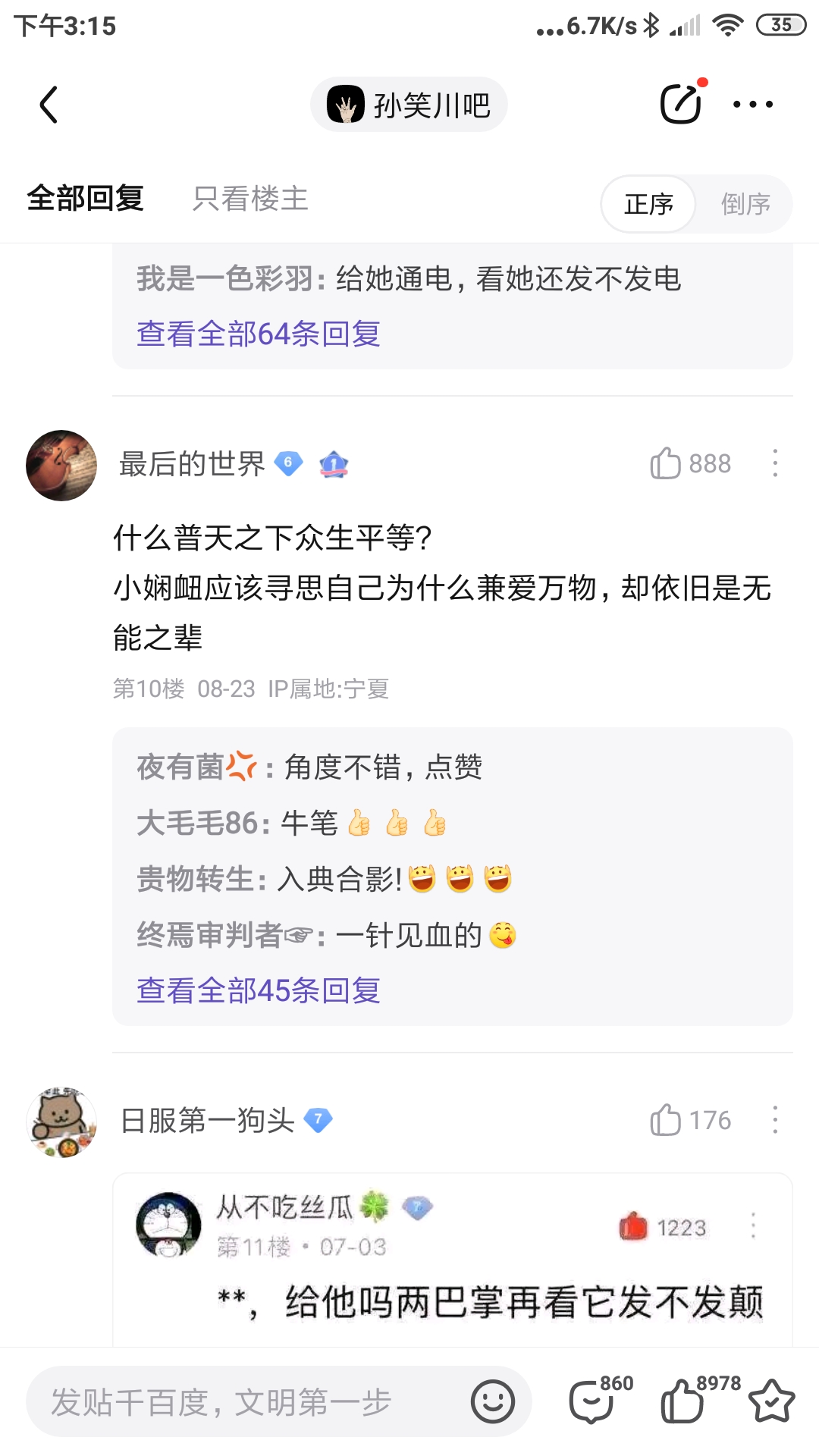The height and width of the screenshot is (1456, 819).
Task: Open more options for 日服第一狗头's comment
Action: click(x=775, y=1120)
